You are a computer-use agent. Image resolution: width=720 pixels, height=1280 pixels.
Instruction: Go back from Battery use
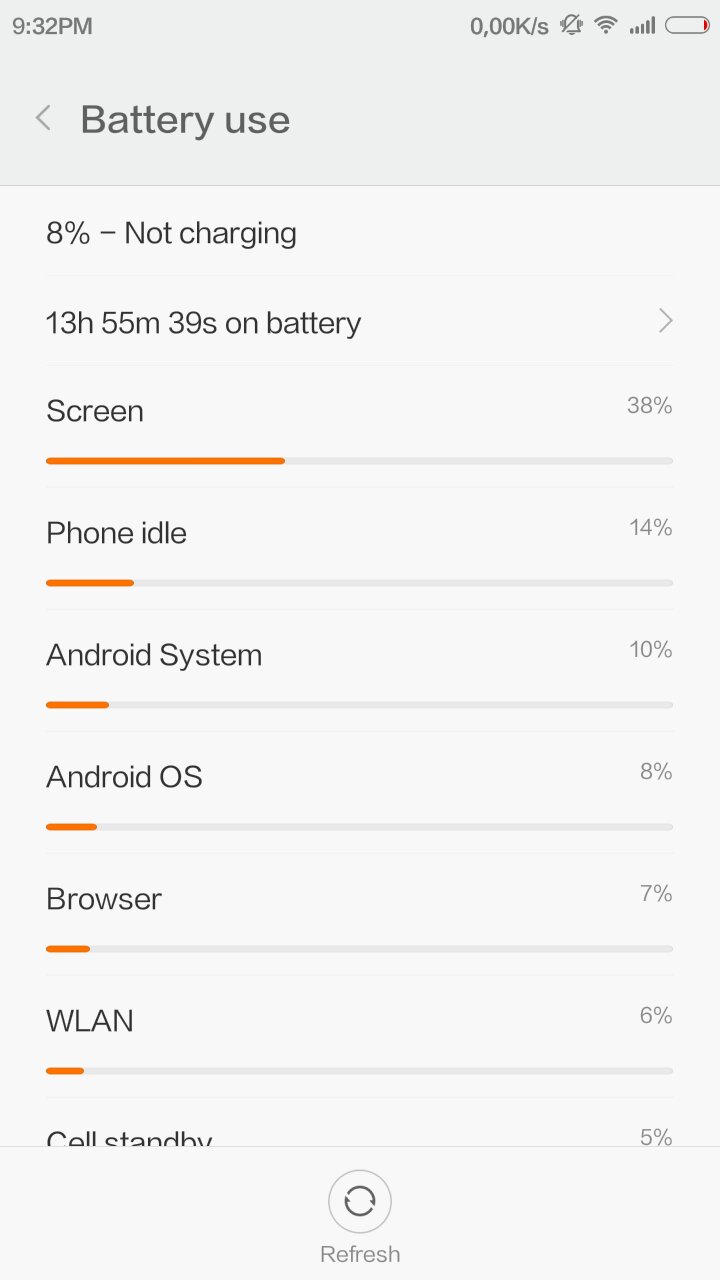pyautogui.click(x=43, y=119)
